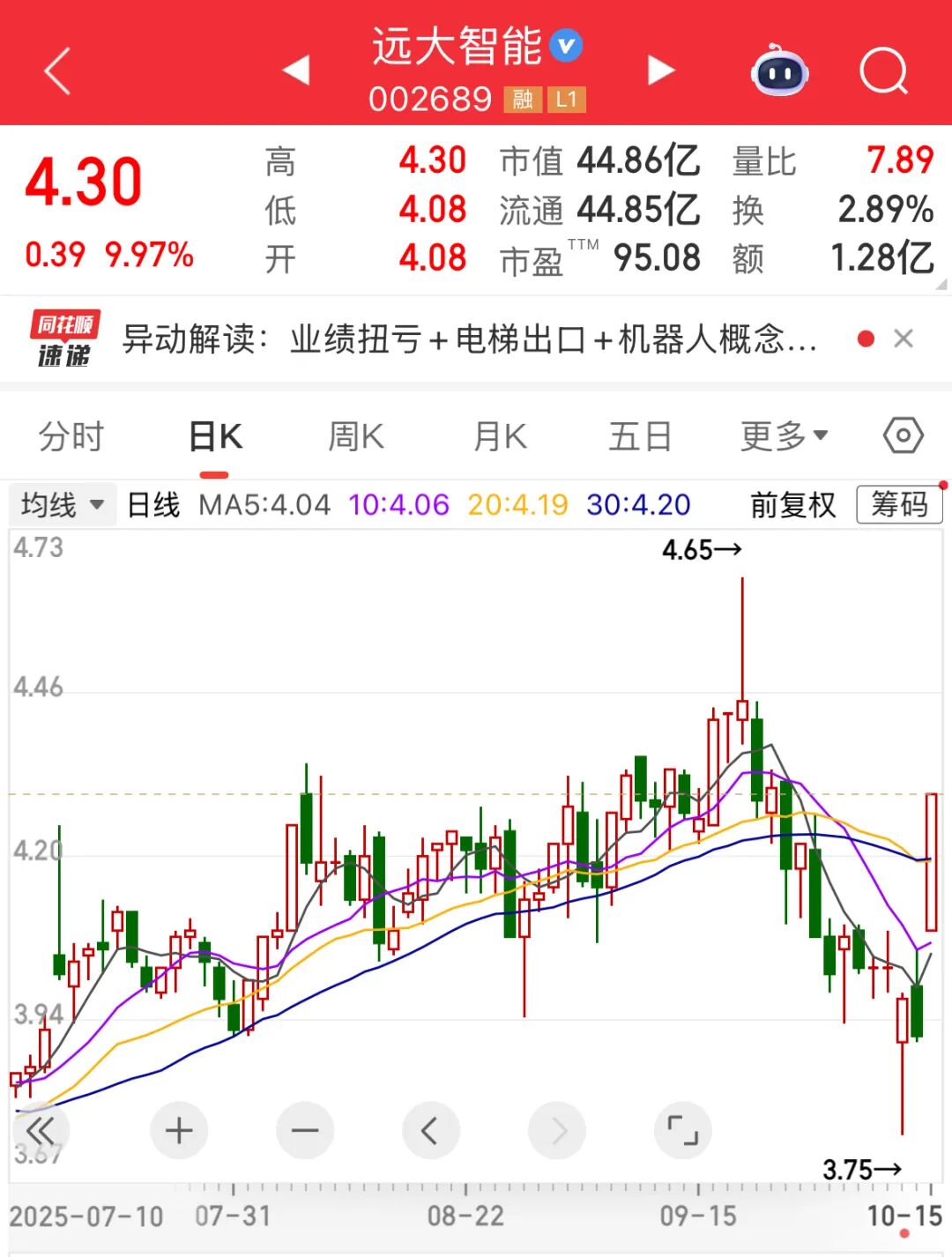
Task: Select the 日K tab
Action: (x=215, y=436)
